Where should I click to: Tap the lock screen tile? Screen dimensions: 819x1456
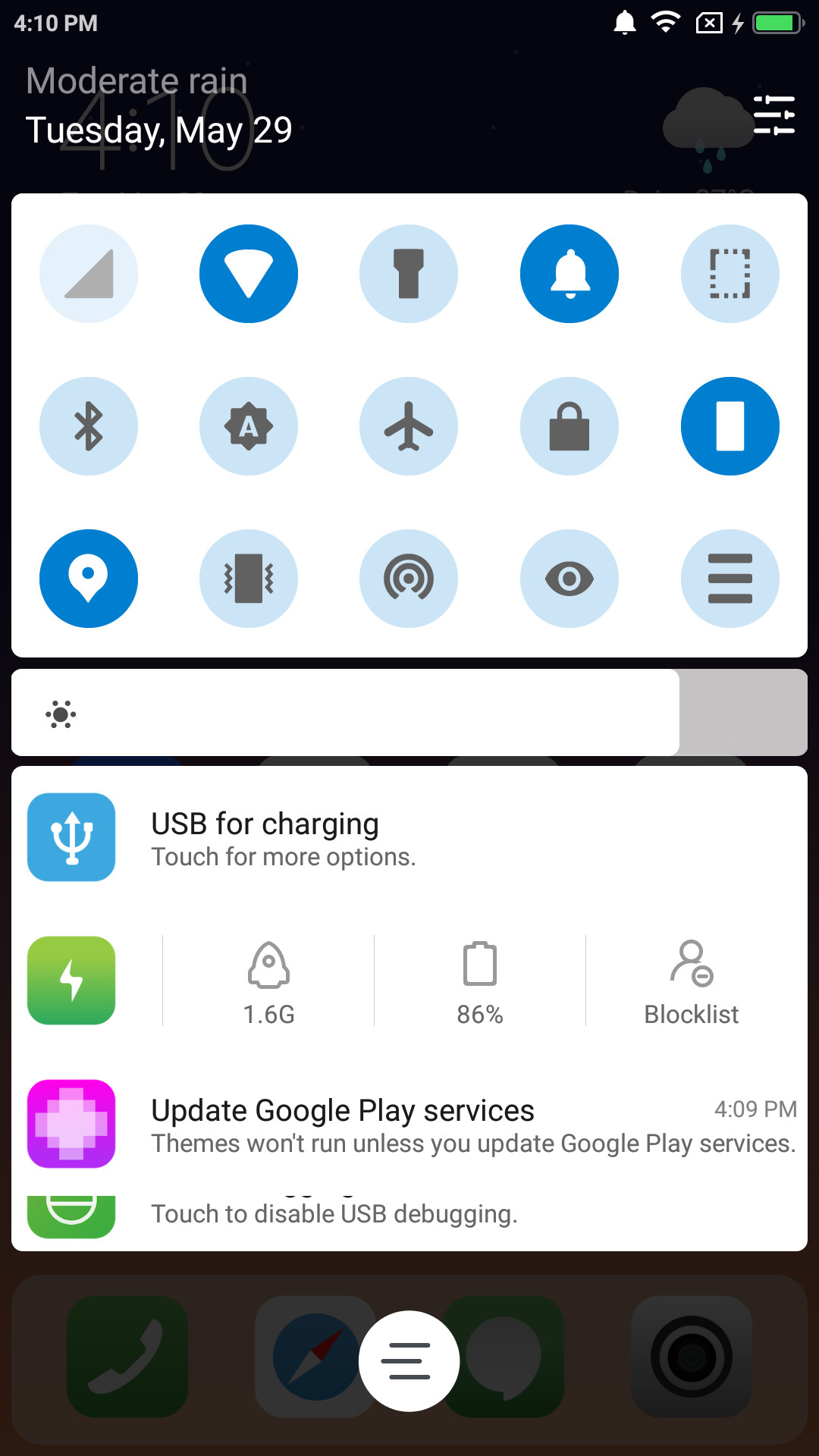570,426
